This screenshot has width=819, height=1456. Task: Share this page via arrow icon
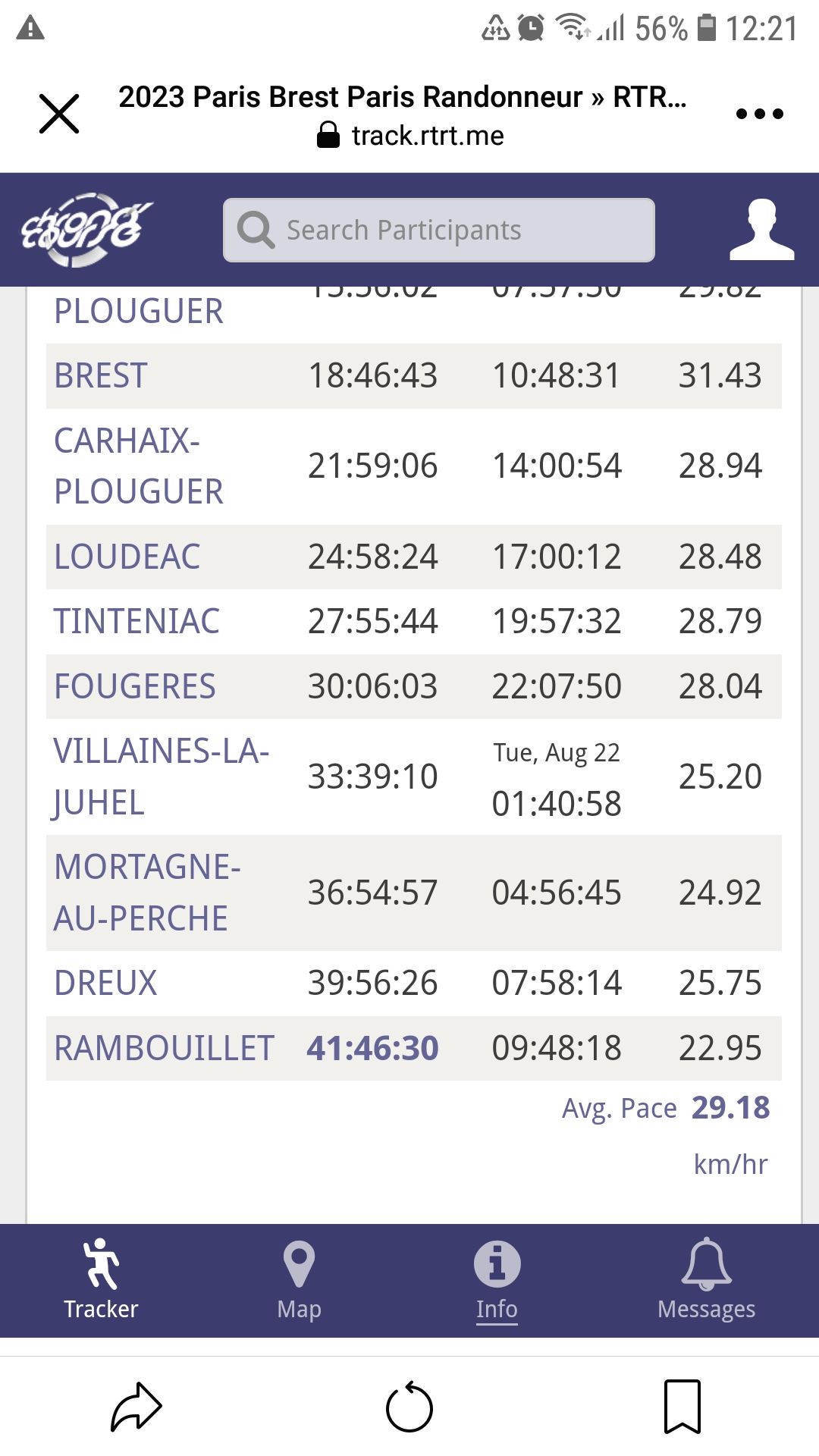click(x=136, y=1407)
